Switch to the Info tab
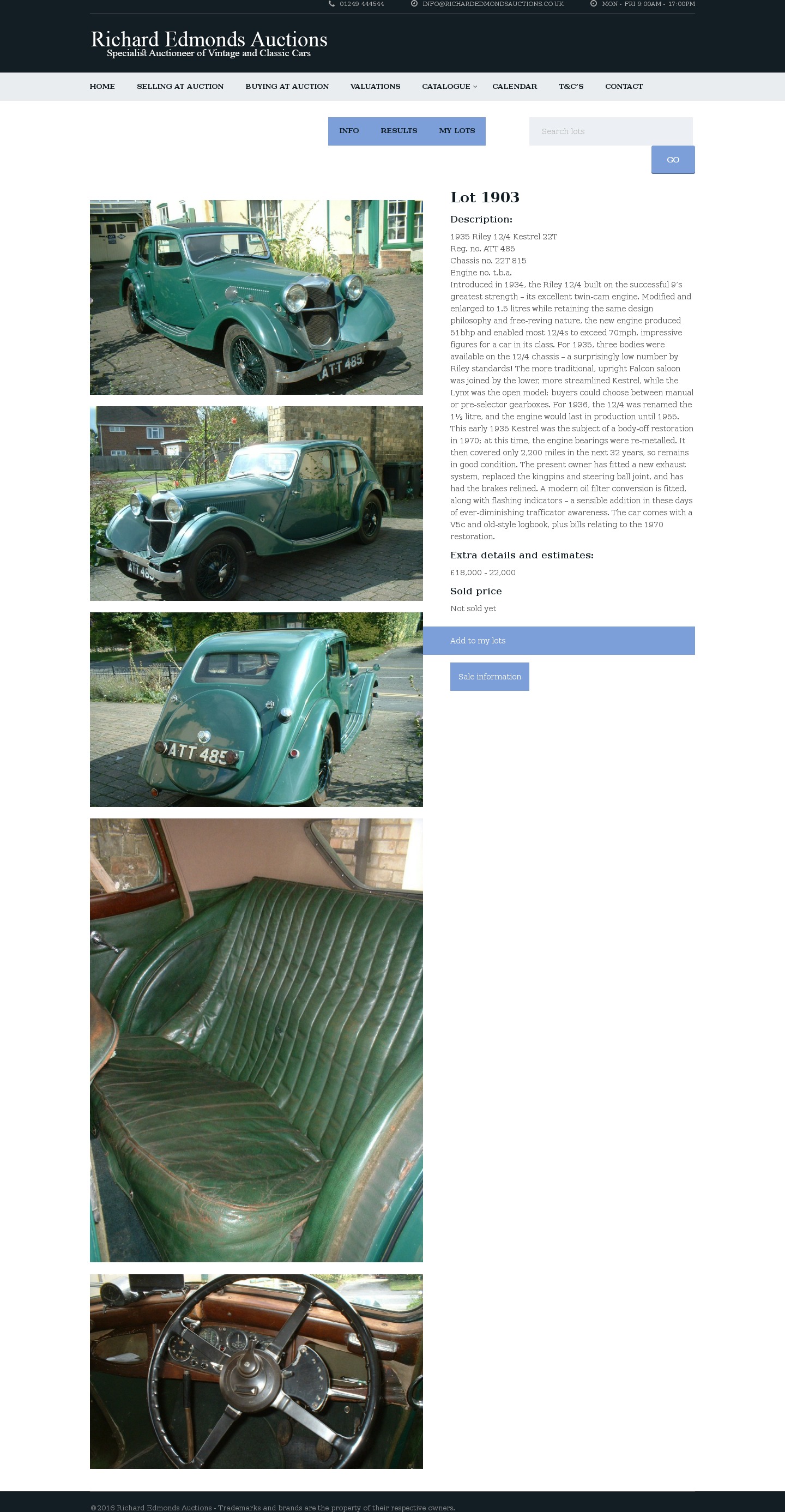Screen dimensions: 785x1512 tap(348, 131)
